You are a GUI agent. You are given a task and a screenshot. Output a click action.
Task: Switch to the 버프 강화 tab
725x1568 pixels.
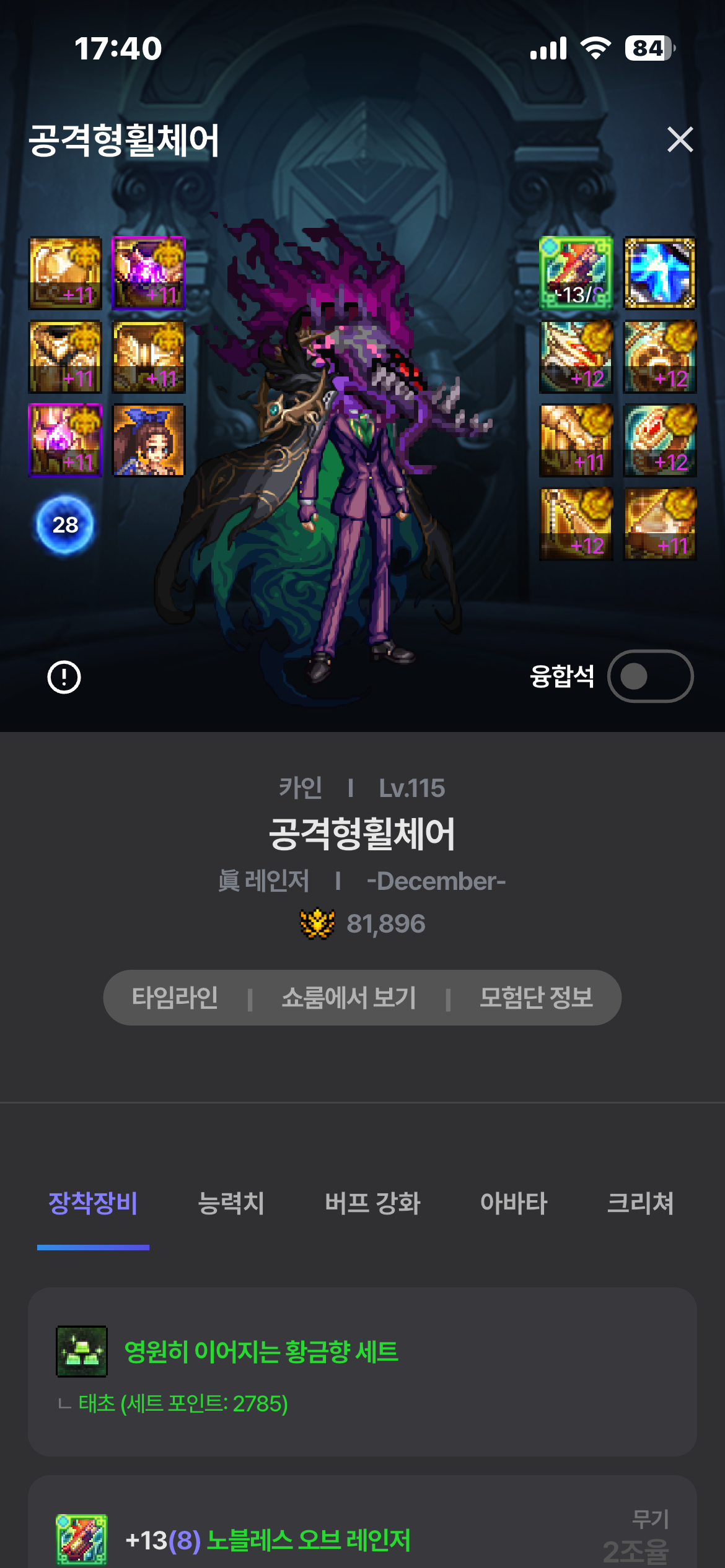[x=372, y=1203]
